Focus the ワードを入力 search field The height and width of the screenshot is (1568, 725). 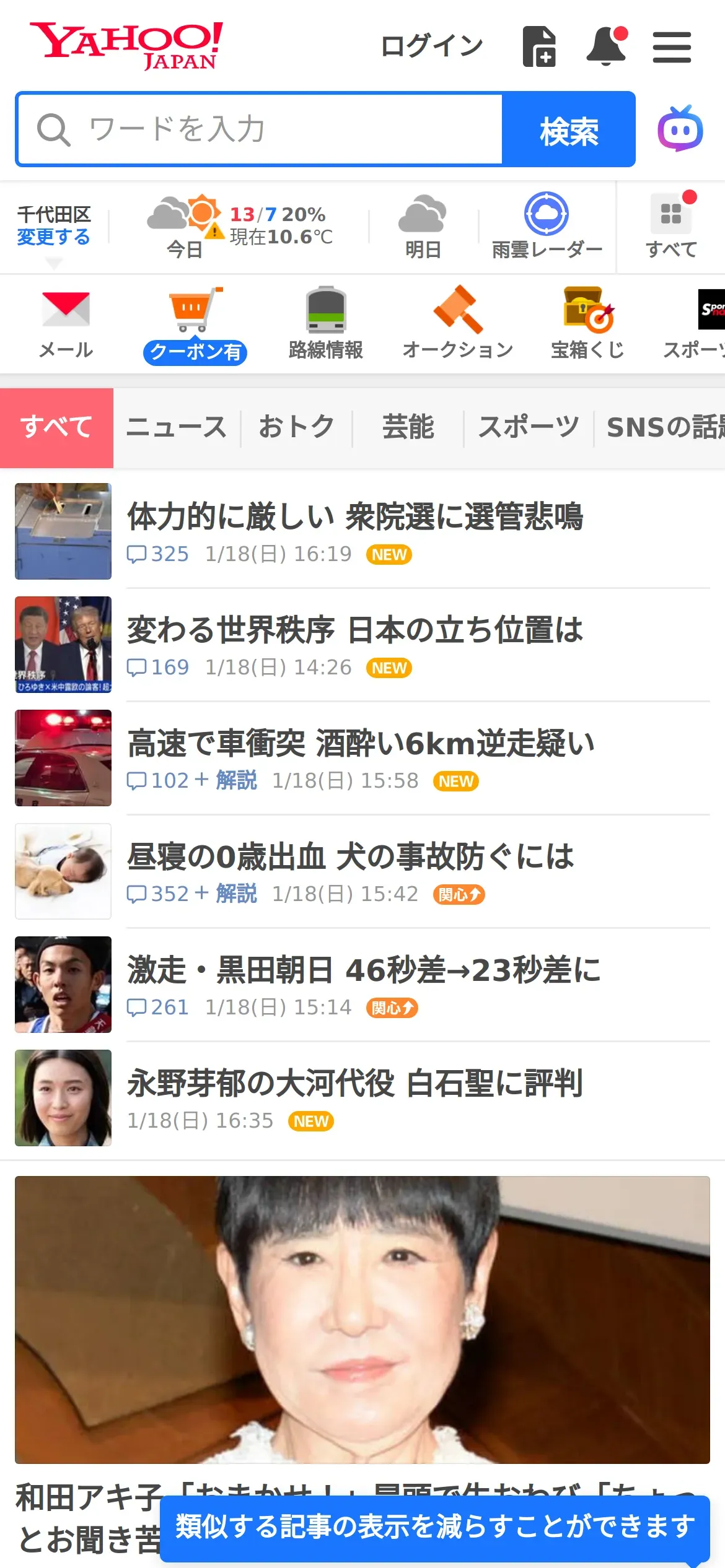(x=260, y=129)
